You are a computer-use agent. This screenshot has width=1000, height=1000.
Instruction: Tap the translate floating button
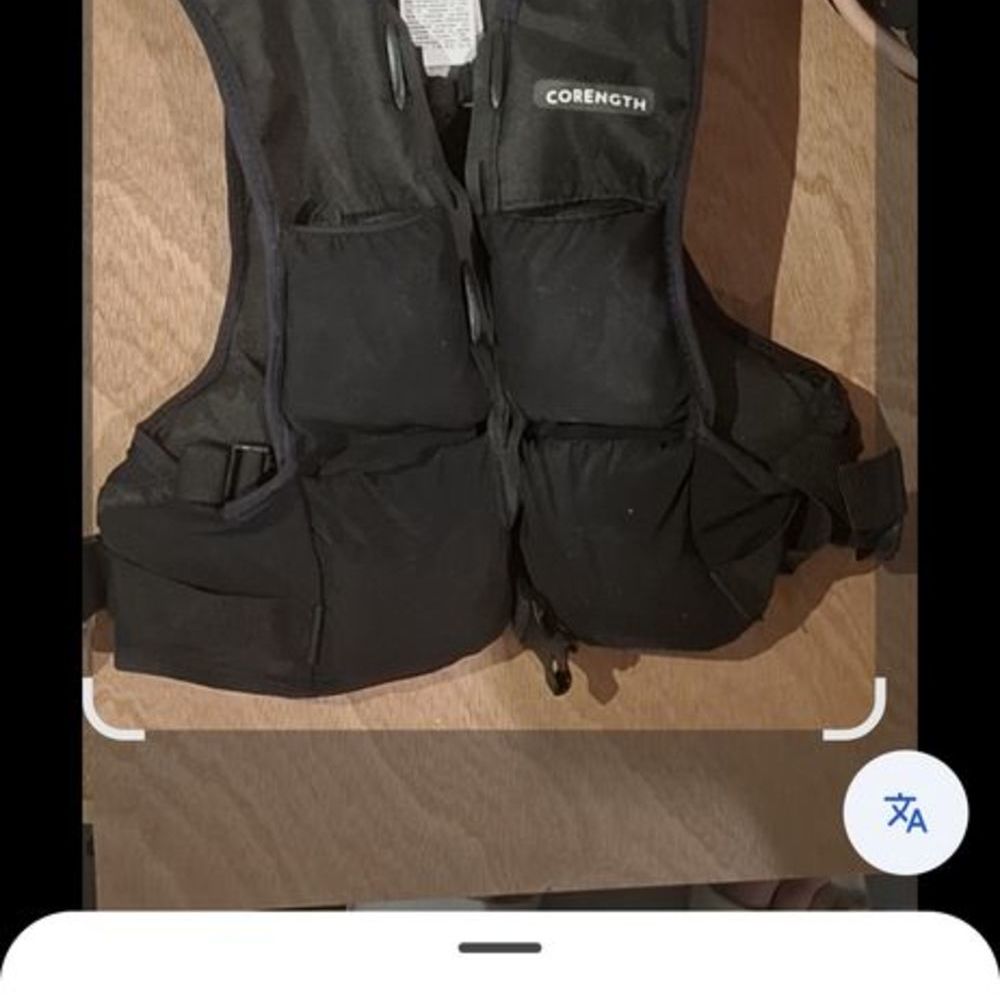pyautogui.click(x=905, y=813)
